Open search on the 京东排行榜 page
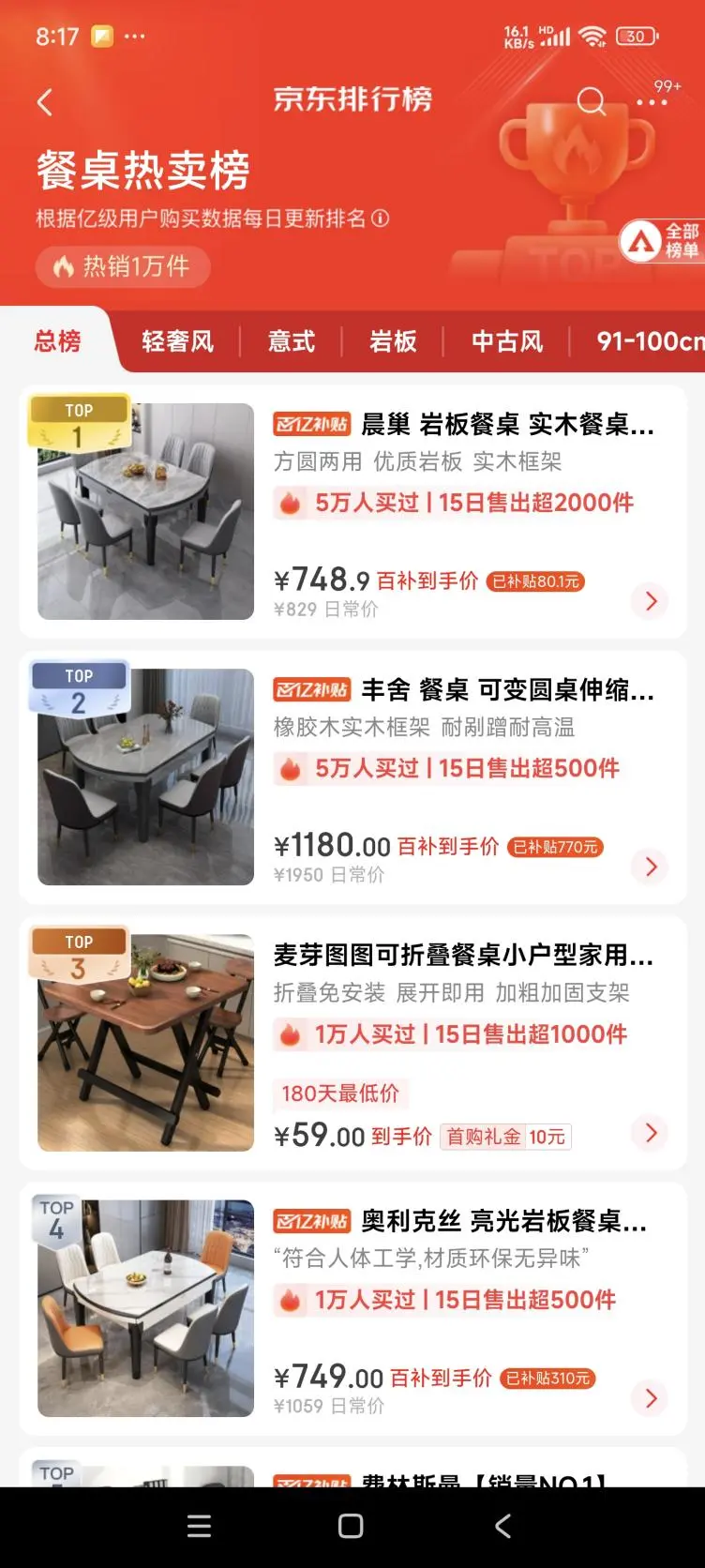 (x=592, y=101)
